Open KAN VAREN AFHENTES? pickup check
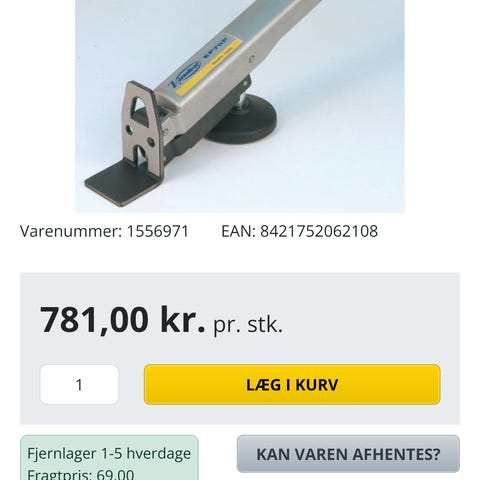The image size is (480, 480). 348,454
